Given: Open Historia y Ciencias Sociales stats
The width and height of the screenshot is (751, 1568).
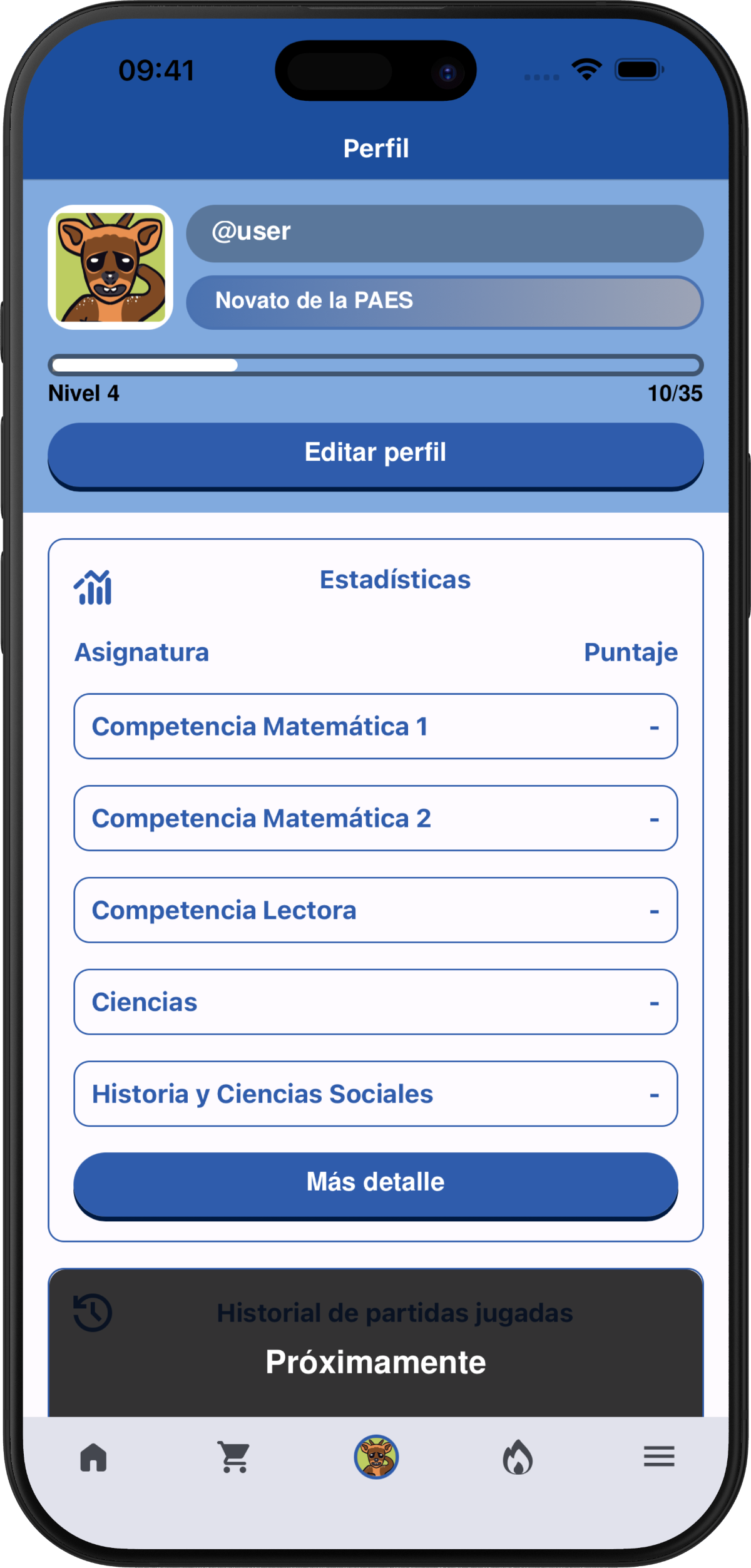Looking at the screenshot, I should point(375,1094).
